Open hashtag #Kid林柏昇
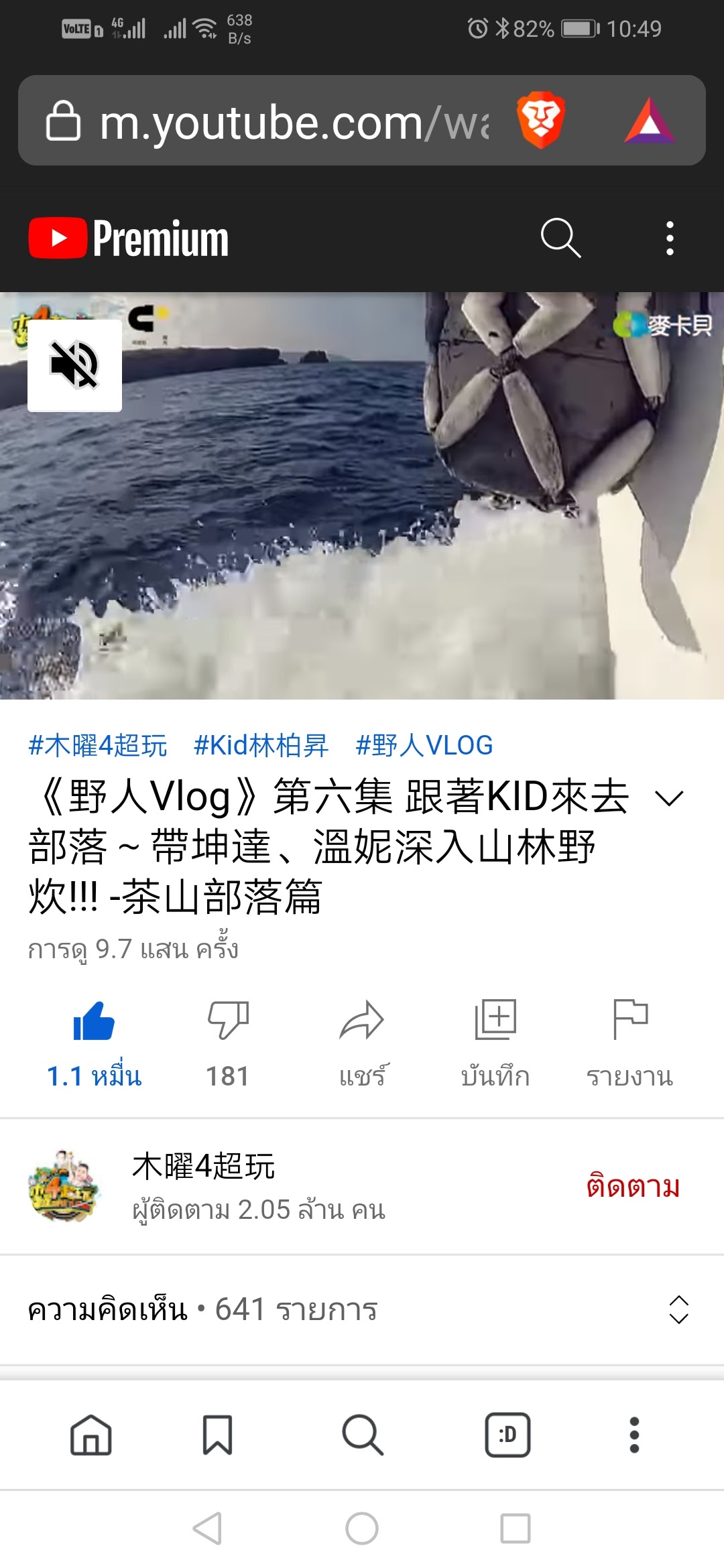 261,745
